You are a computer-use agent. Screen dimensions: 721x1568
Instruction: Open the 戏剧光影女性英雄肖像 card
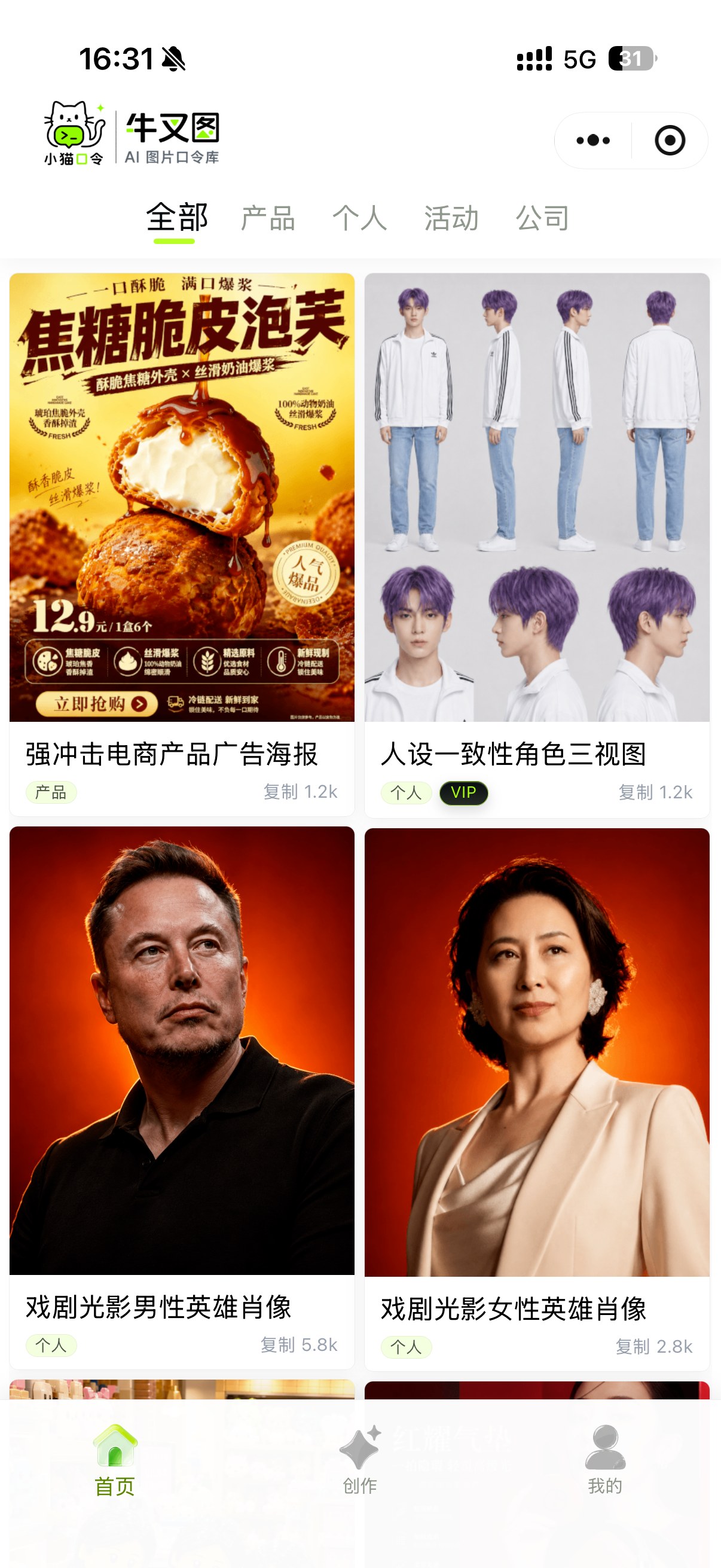537,1099
